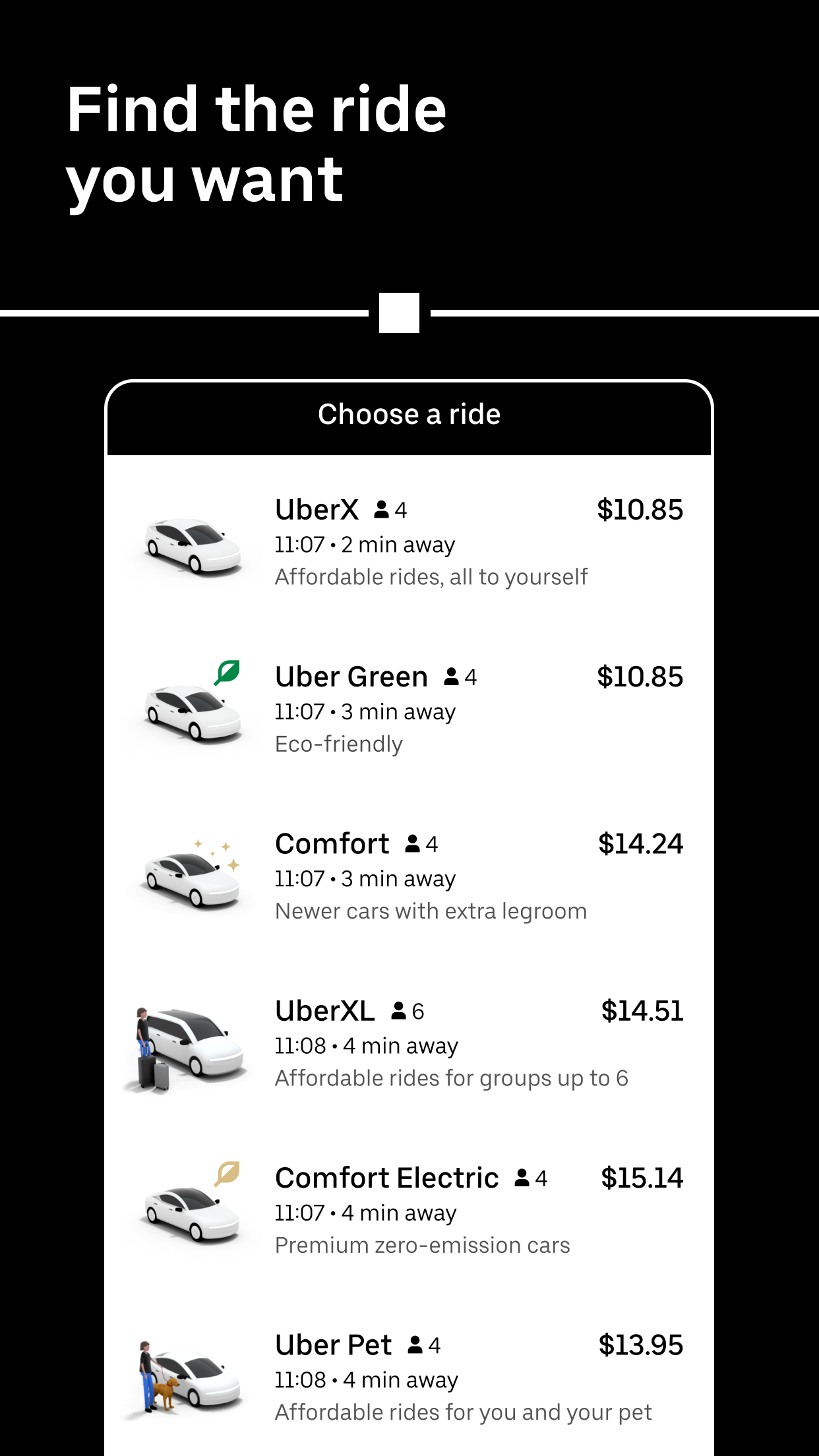
Task: Select the UberX ride option
Action: [409, 541]
